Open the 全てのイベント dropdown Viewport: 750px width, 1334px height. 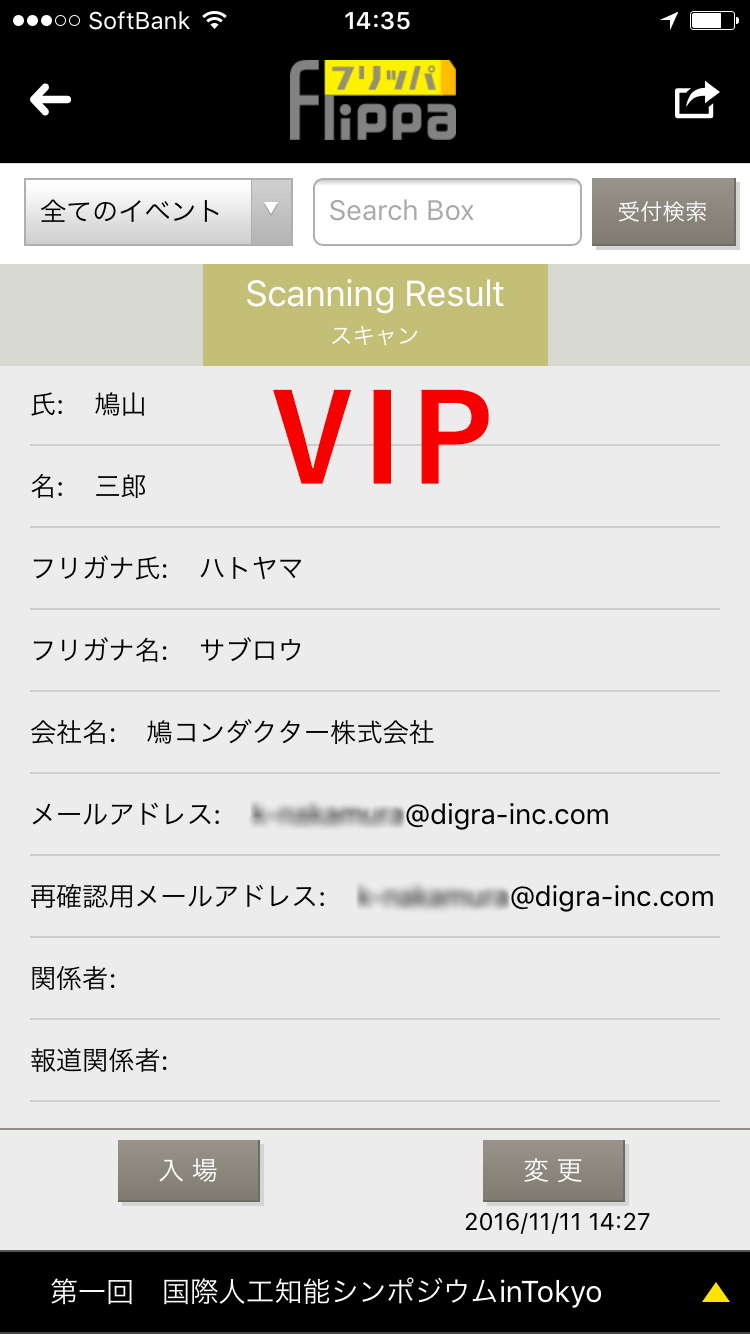pos(158,211)
